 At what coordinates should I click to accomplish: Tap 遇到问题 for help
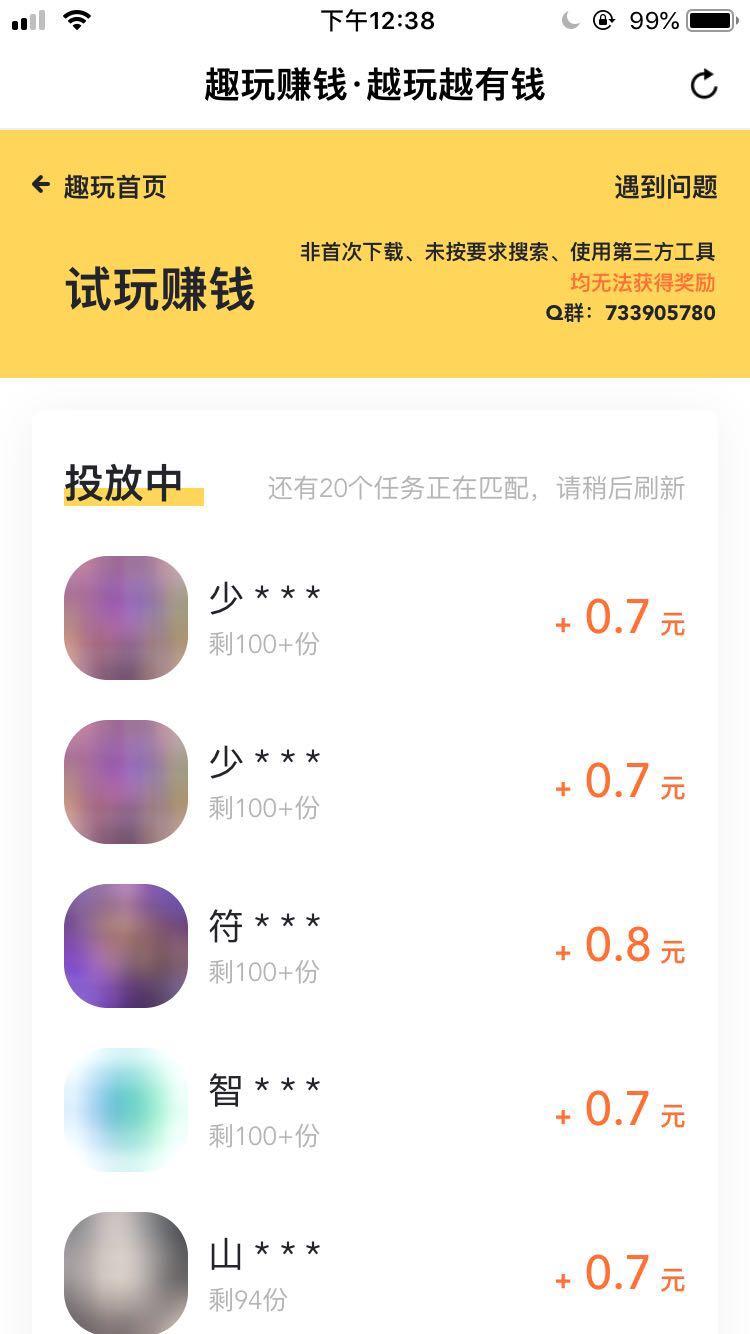(666, 185)
